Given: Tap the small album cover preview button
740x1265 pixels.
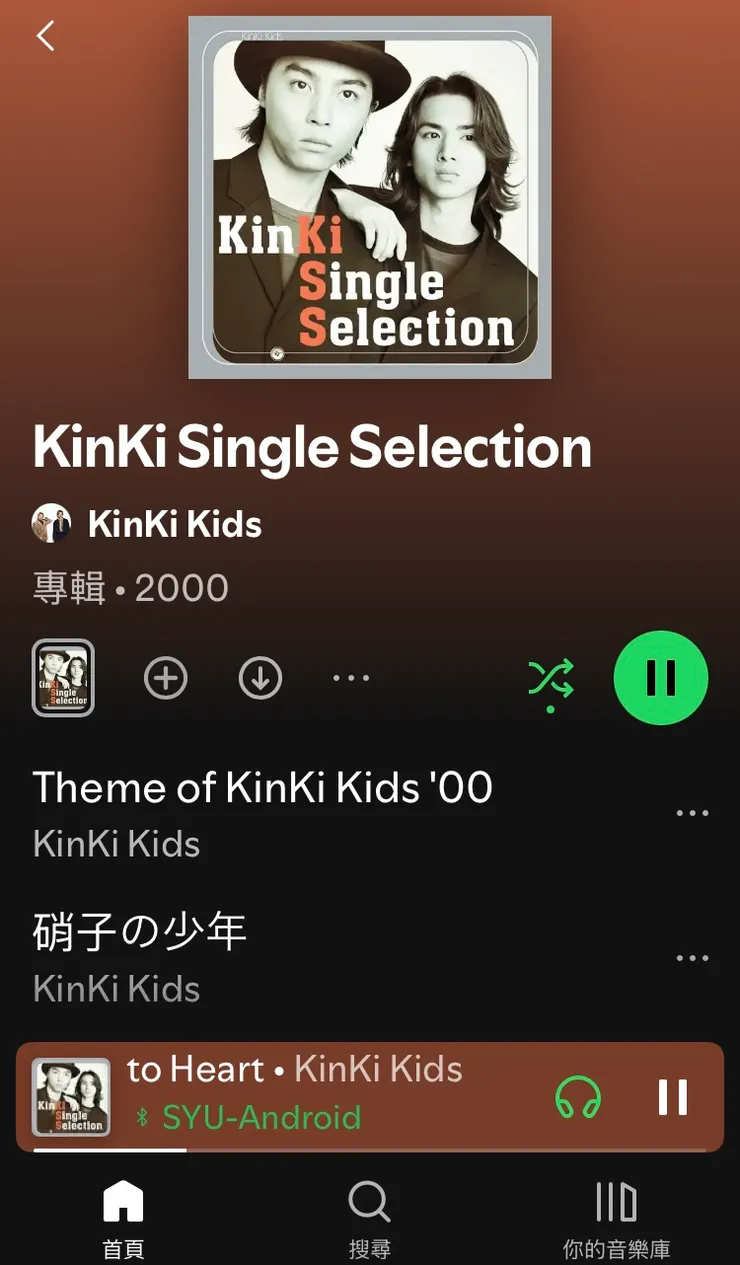Looking at the screenshot, I should click(x=63, y=678).
